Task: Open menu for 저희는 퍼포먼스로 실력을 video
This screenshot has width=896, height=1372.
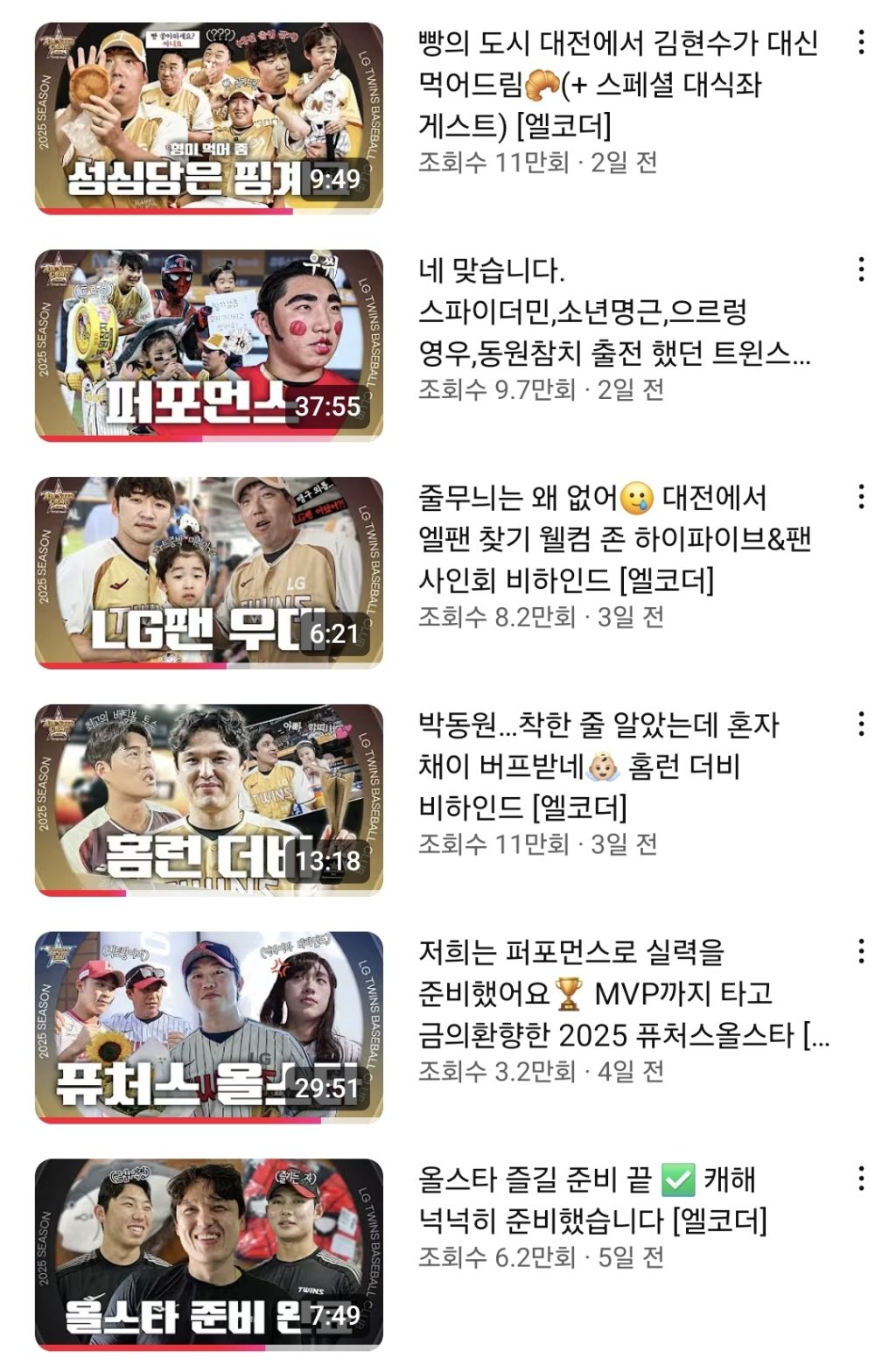Action: [862, 951]
